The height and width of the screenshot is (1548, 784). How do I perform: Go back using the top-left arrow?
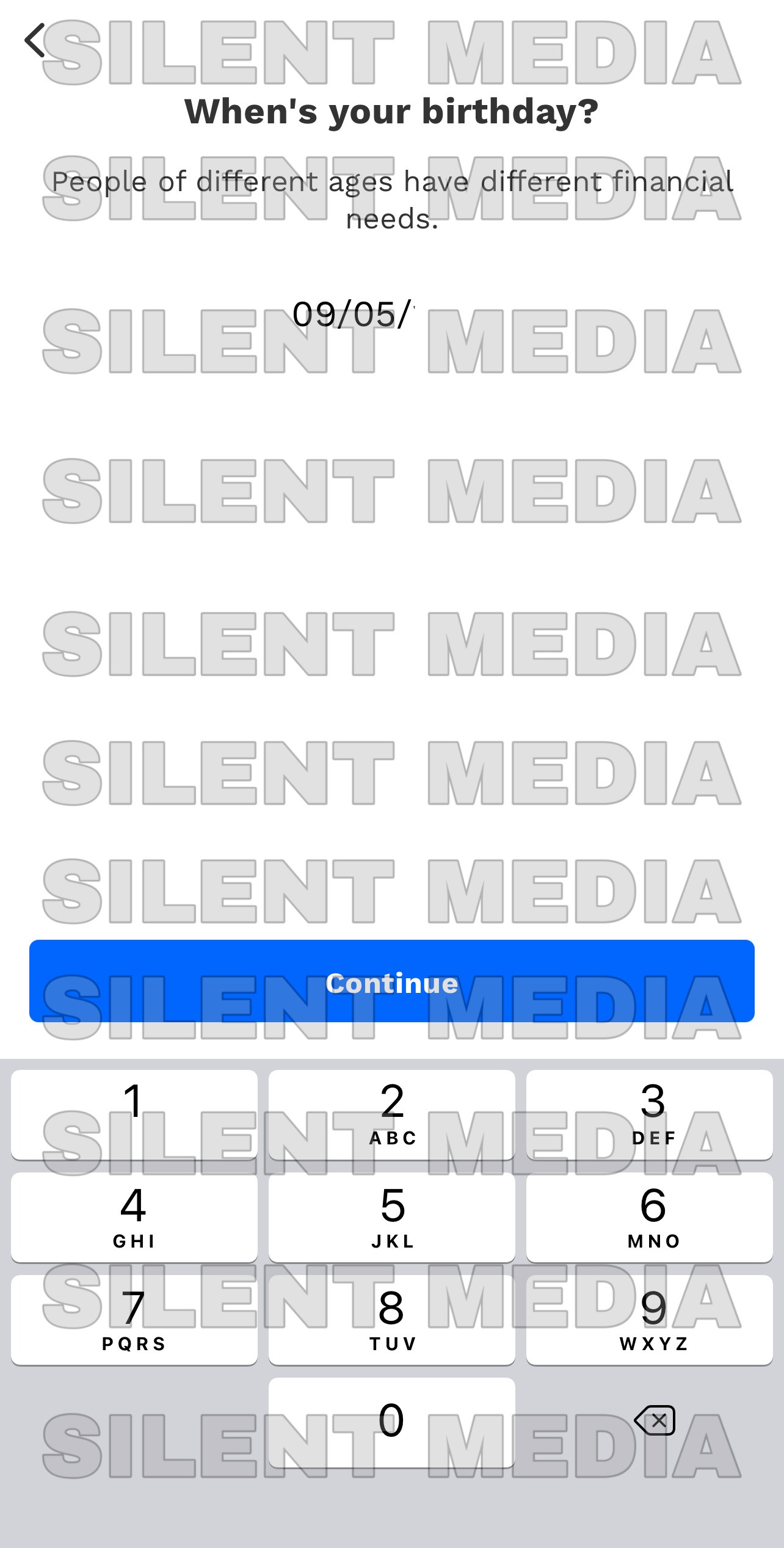tap(35, 40)
